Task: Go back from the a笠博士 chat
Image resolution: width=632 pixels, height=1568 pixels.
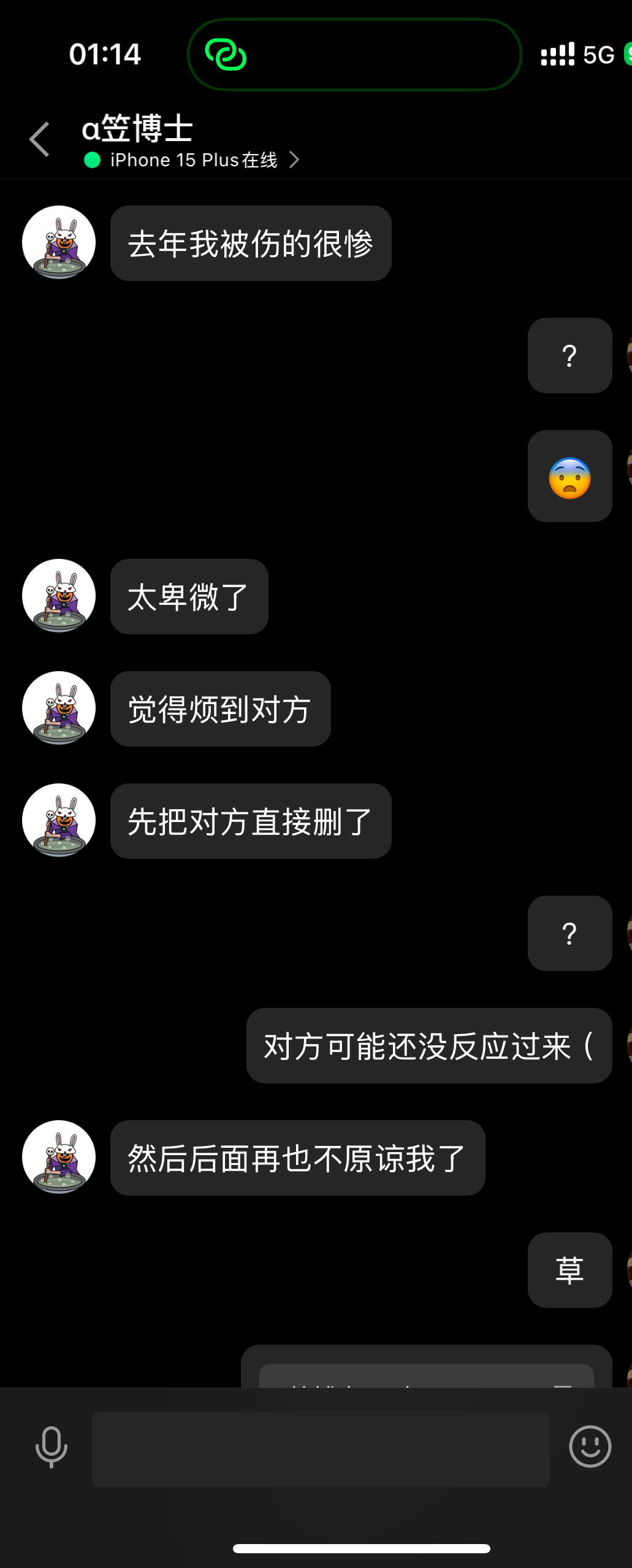Action: point(40,139)
